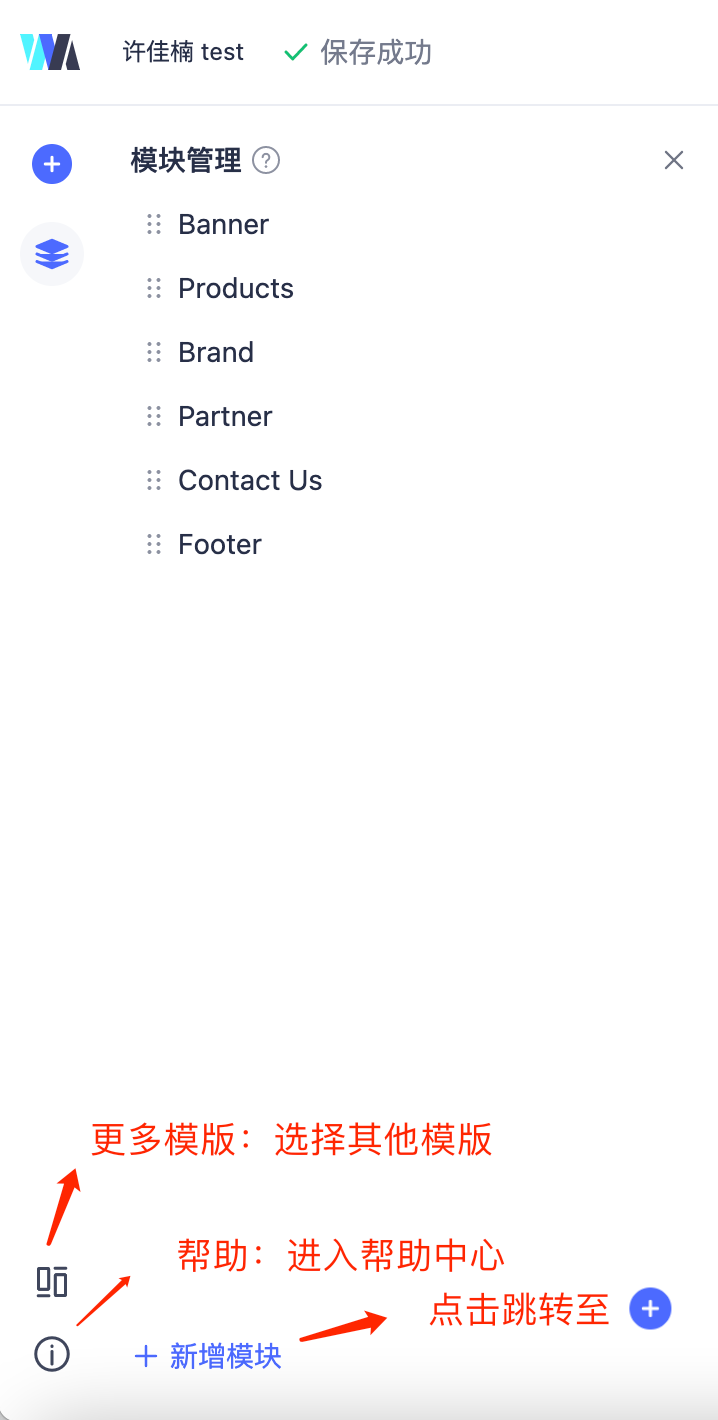Open the Products module

click(x=235, y=288)
